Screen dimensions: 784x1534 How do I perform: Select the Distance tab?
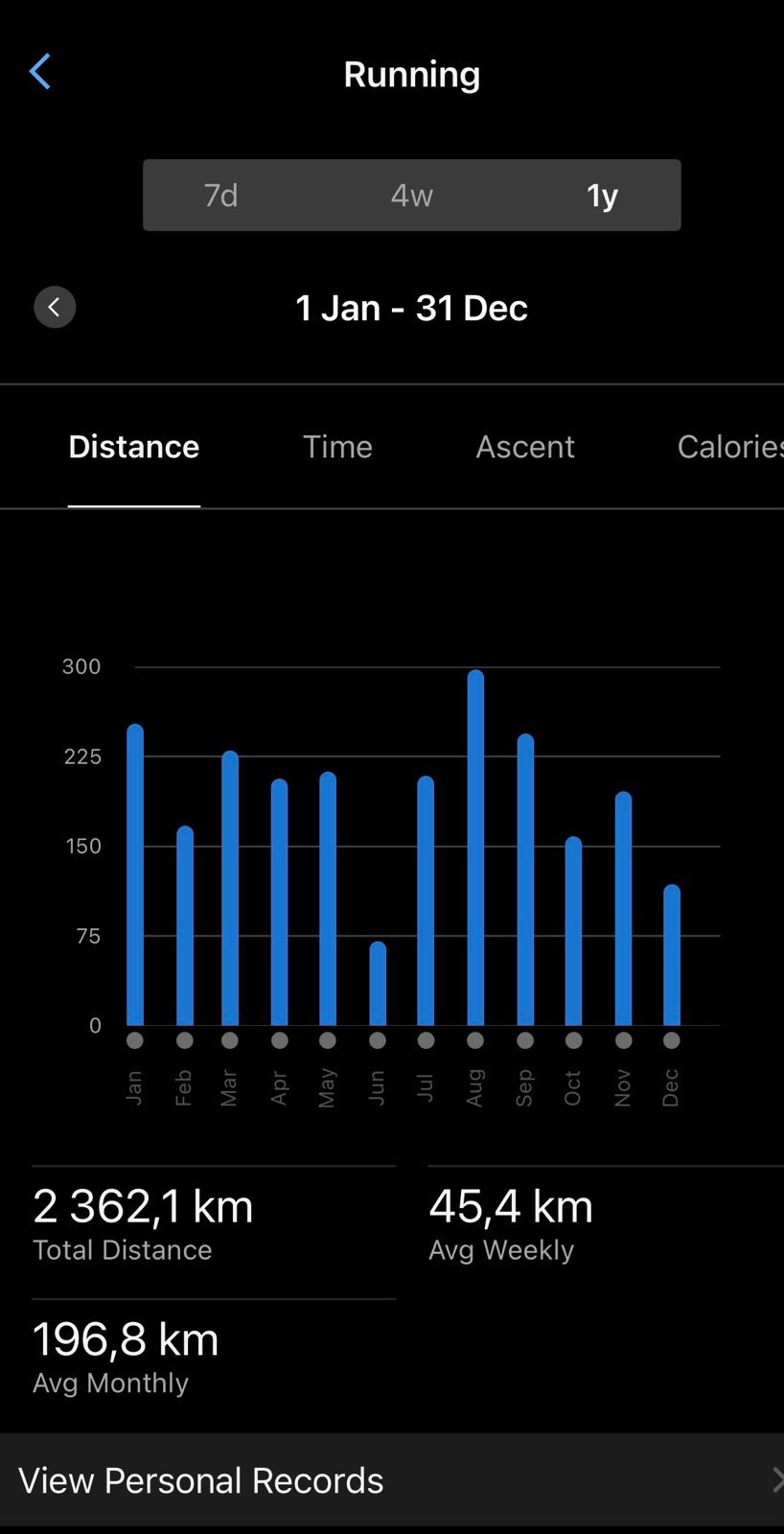[134, 447]
